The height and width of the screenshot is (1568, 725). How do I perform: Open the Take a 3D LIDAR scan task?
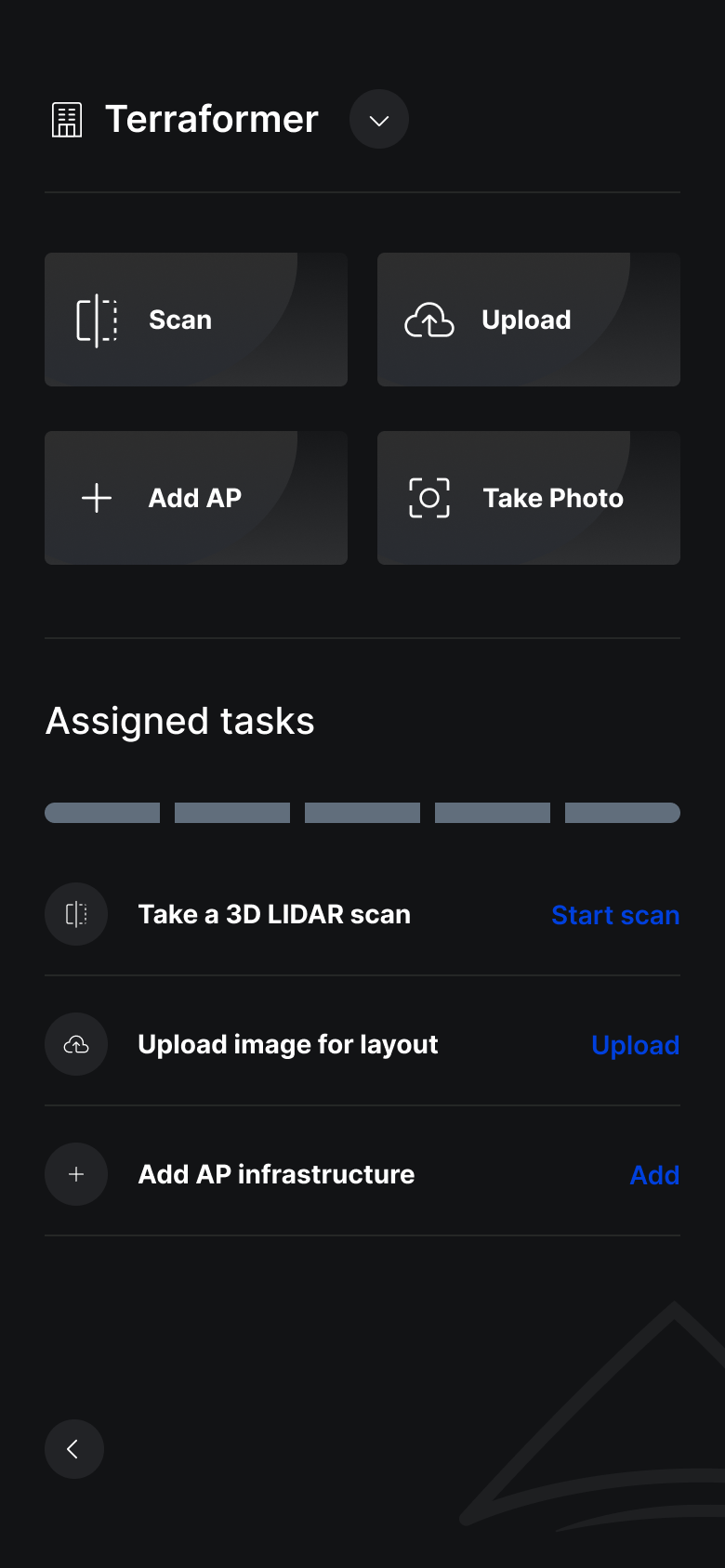point(274,915)
